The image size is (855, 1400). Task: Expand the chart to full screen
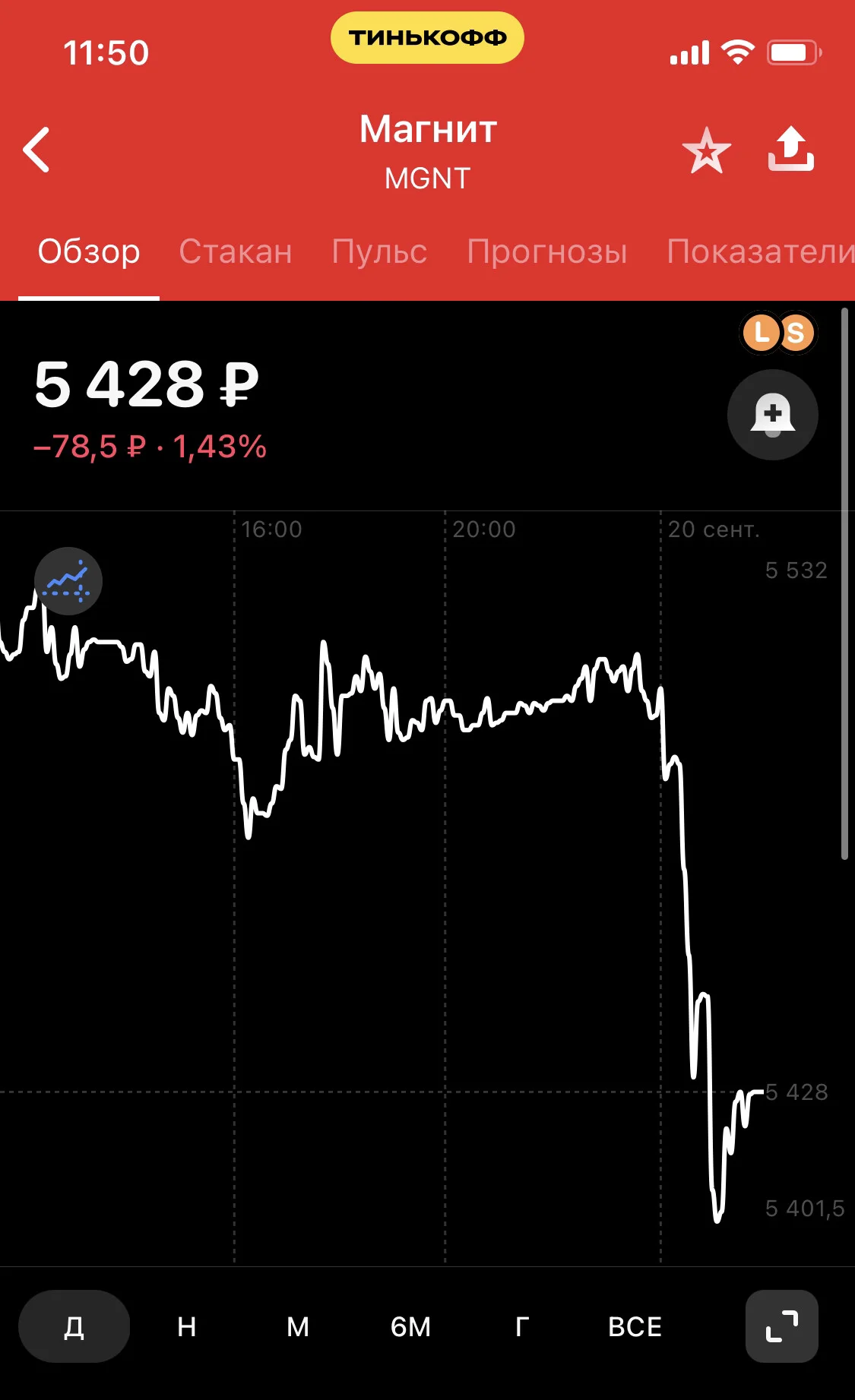782,1326
